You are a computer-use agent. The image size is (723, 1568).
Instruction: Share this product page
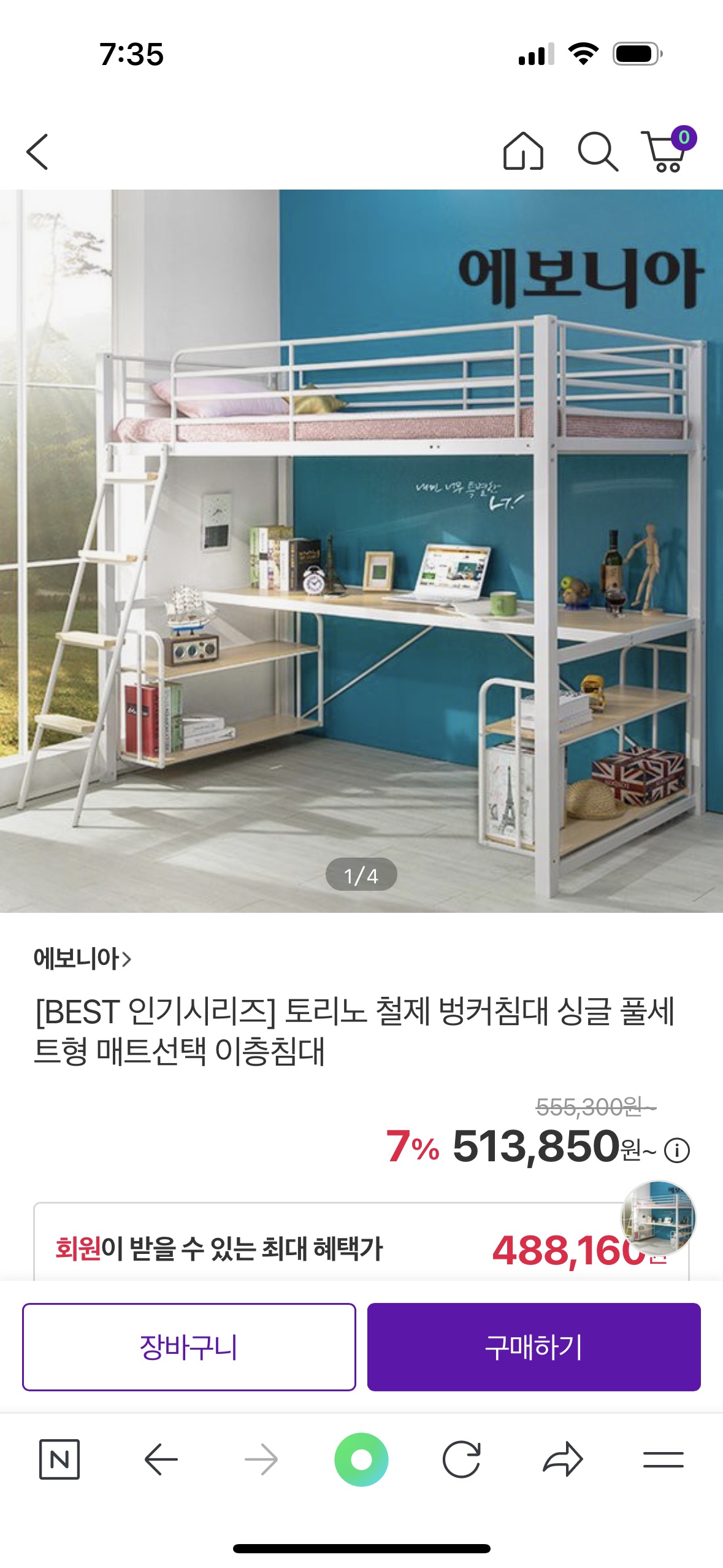(562, 1459)
